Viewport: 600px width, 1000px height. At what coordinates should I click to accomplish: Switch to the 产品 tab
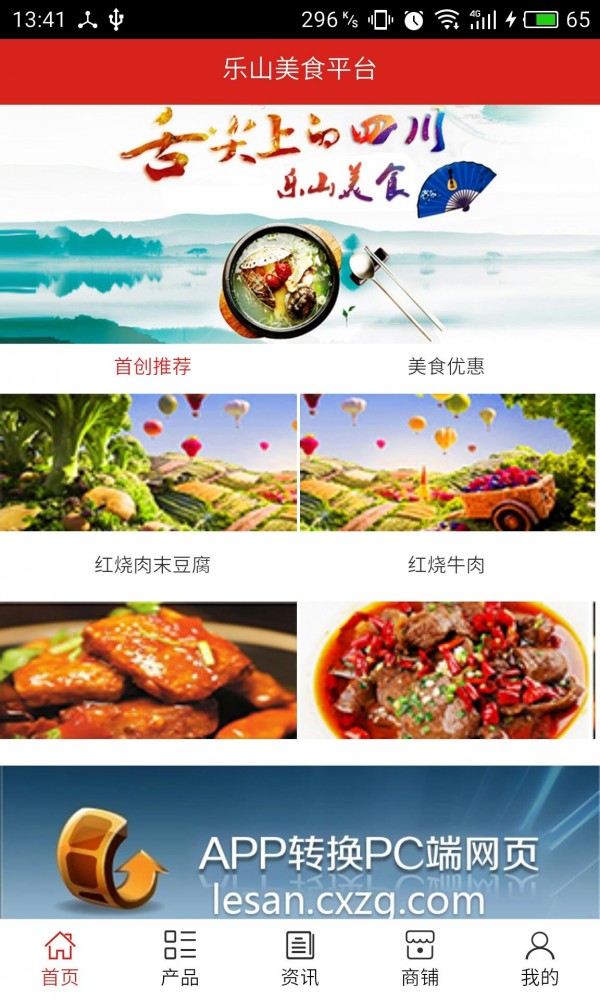(x=180, y=958)
